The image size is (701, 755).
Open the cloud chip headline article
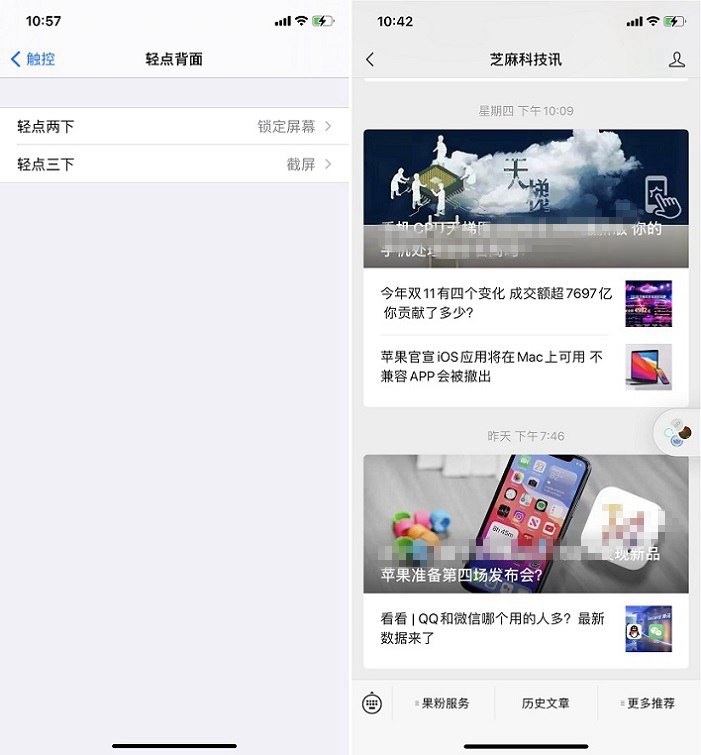pos(525,198)
